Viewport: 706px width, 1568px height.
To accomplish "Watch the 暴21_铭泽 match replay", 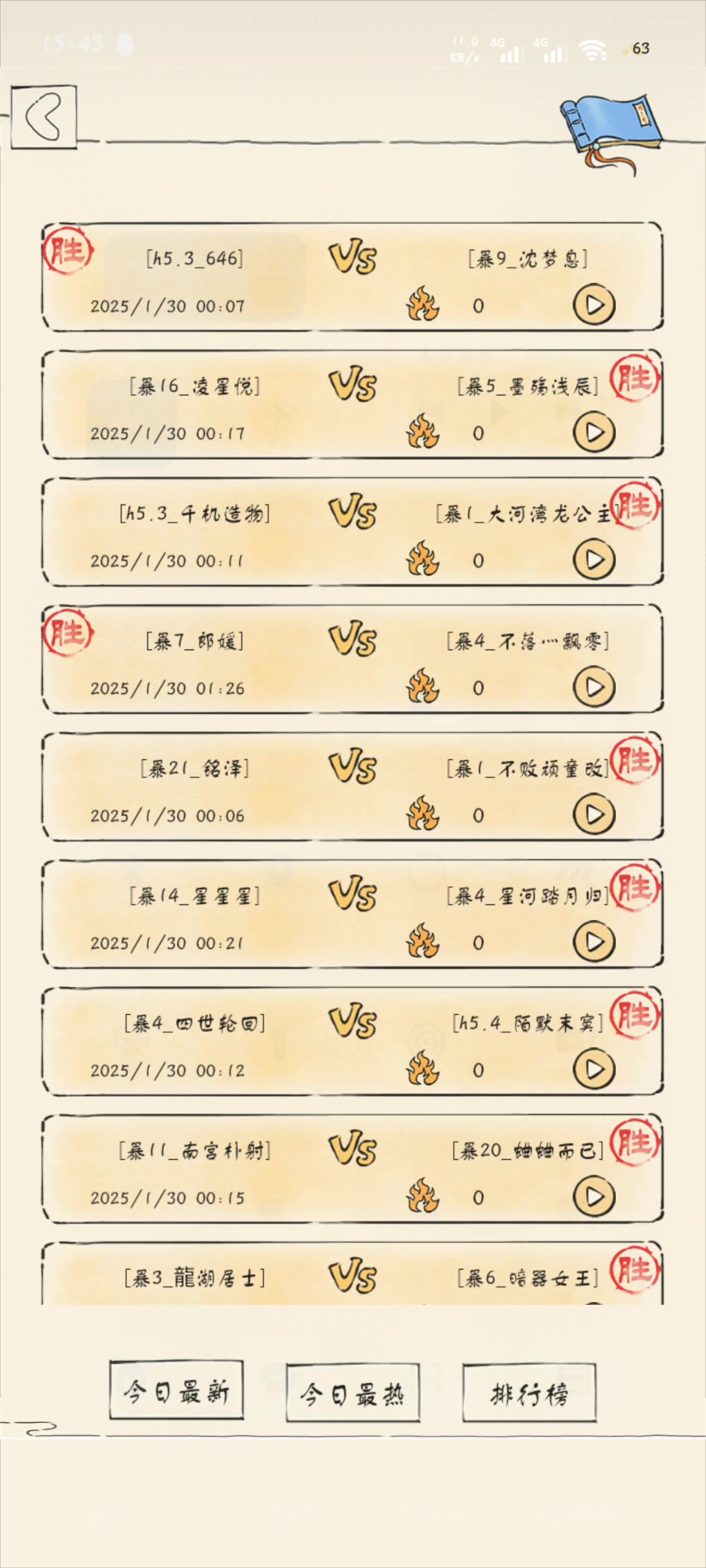I will (x=594, y=815).
